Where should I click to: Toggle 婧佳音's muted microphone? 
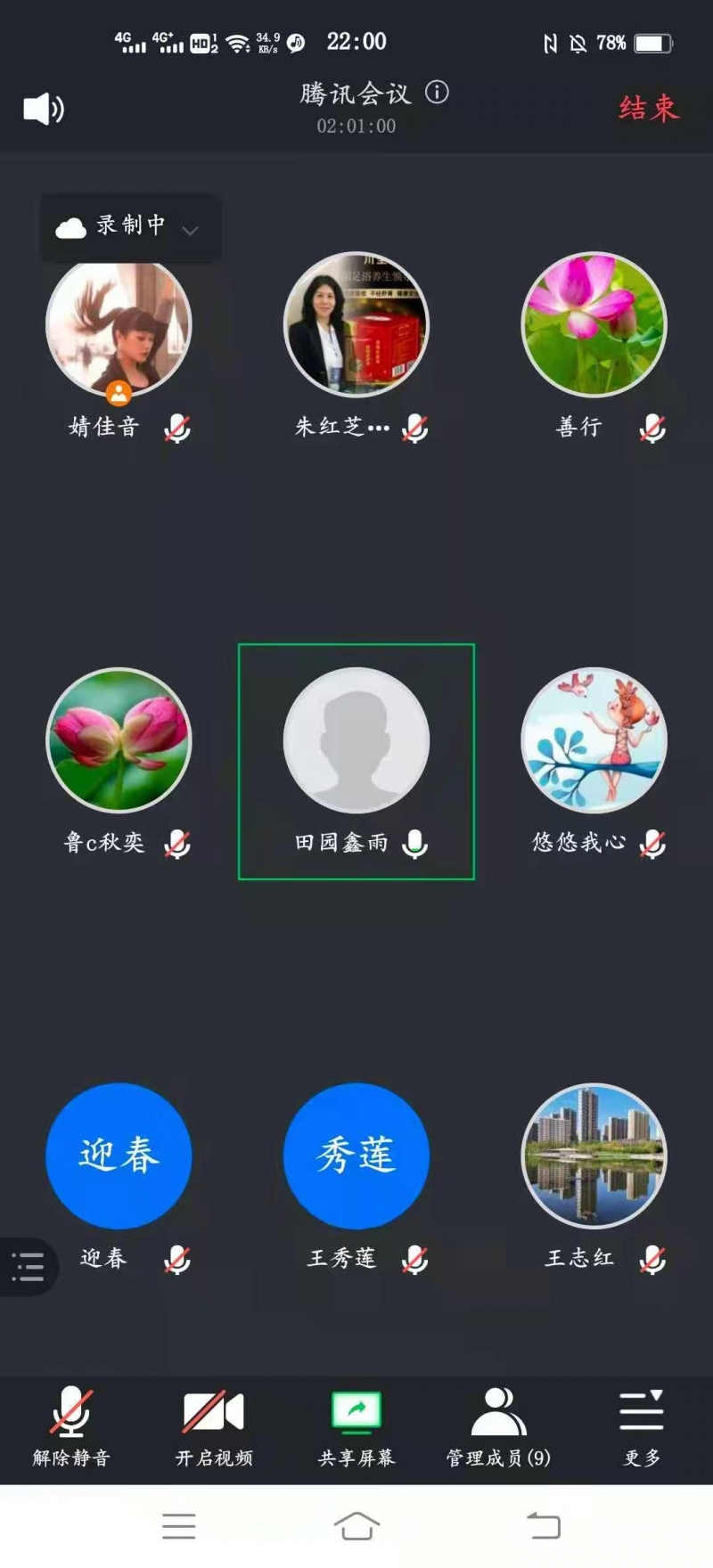click(x=177, y=428)
